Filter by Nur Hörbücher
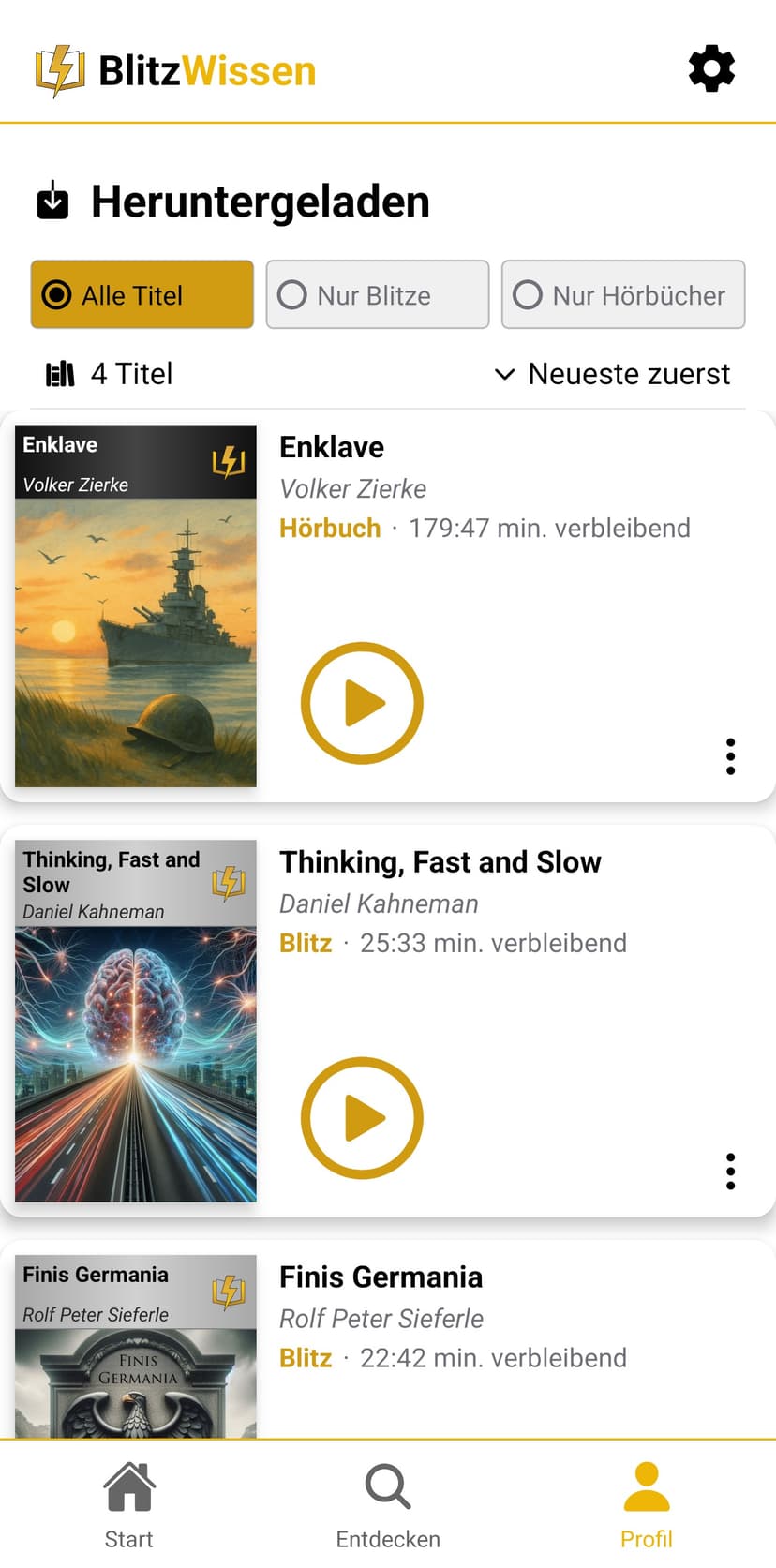 tap(622, 295)
